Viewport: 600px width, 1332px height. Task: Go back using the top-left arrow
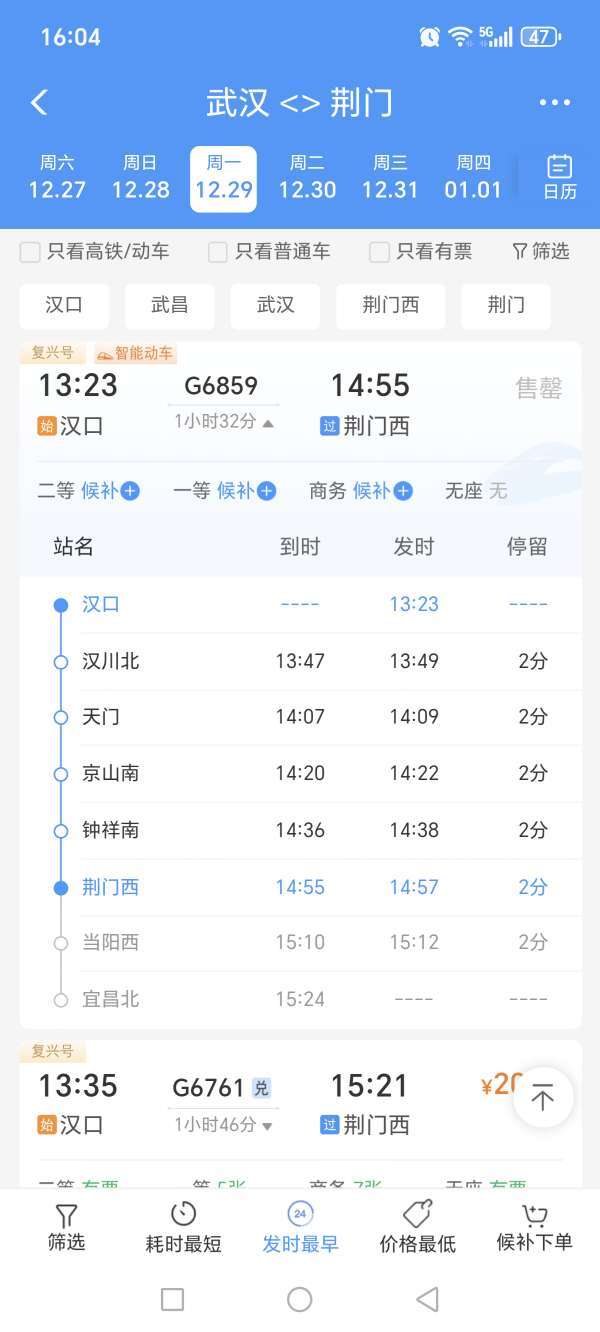point(39,102)
